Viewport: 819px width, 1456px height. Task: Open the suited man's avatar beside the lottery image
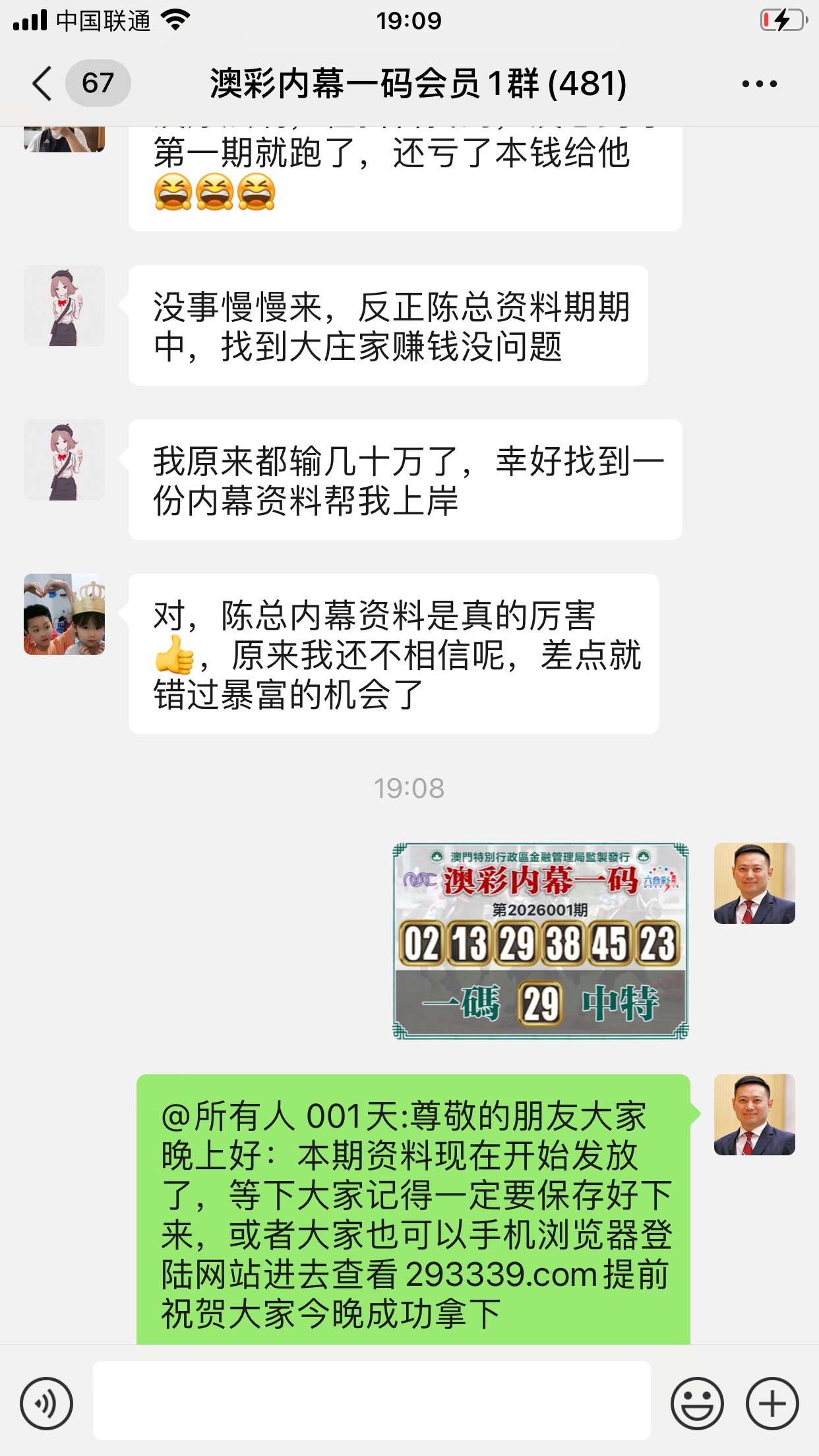(x=754, y=883)
